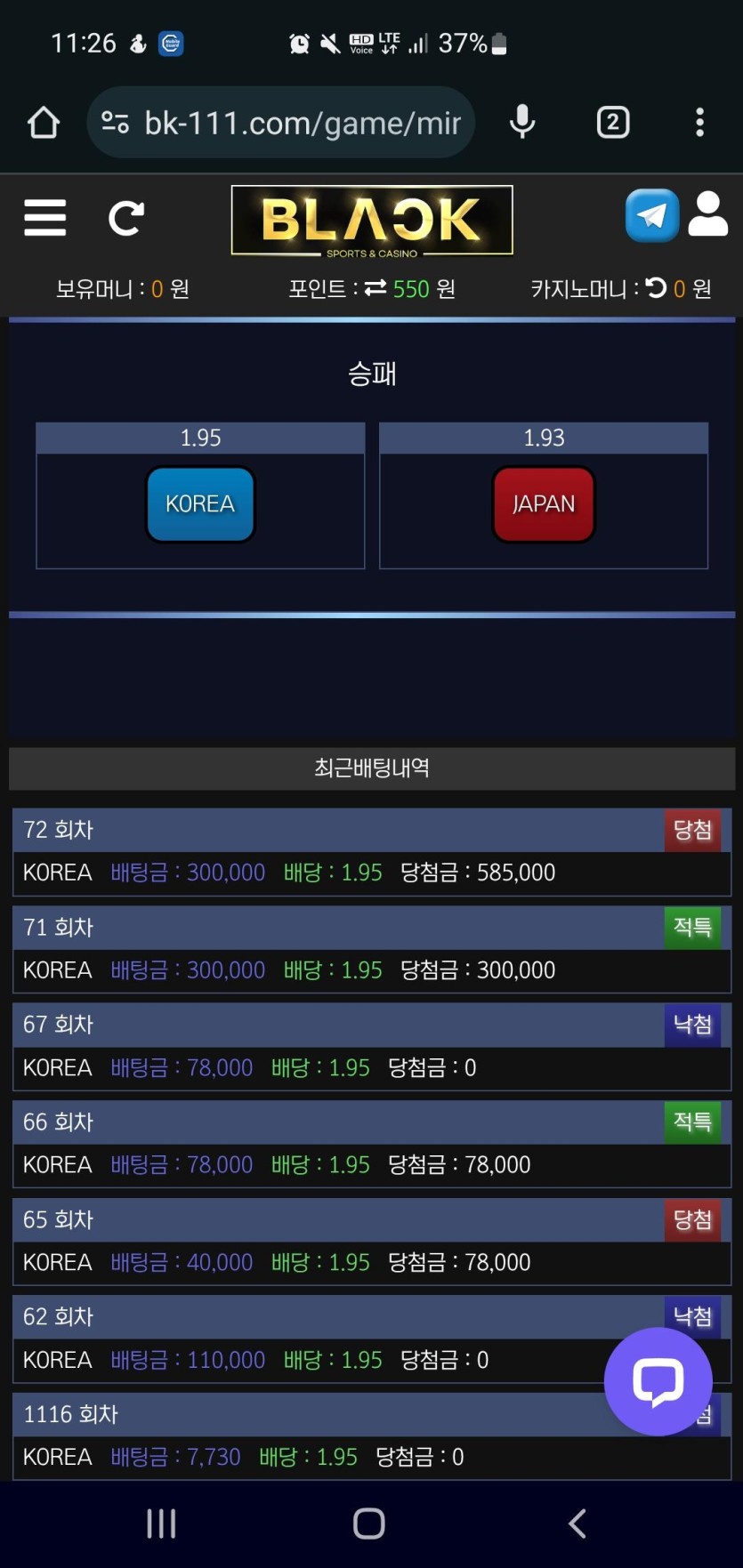Open recent apps from the navigation bar
Image resolution: width=743 pixels, height=1568 pixels.
tap(161, 1524)
